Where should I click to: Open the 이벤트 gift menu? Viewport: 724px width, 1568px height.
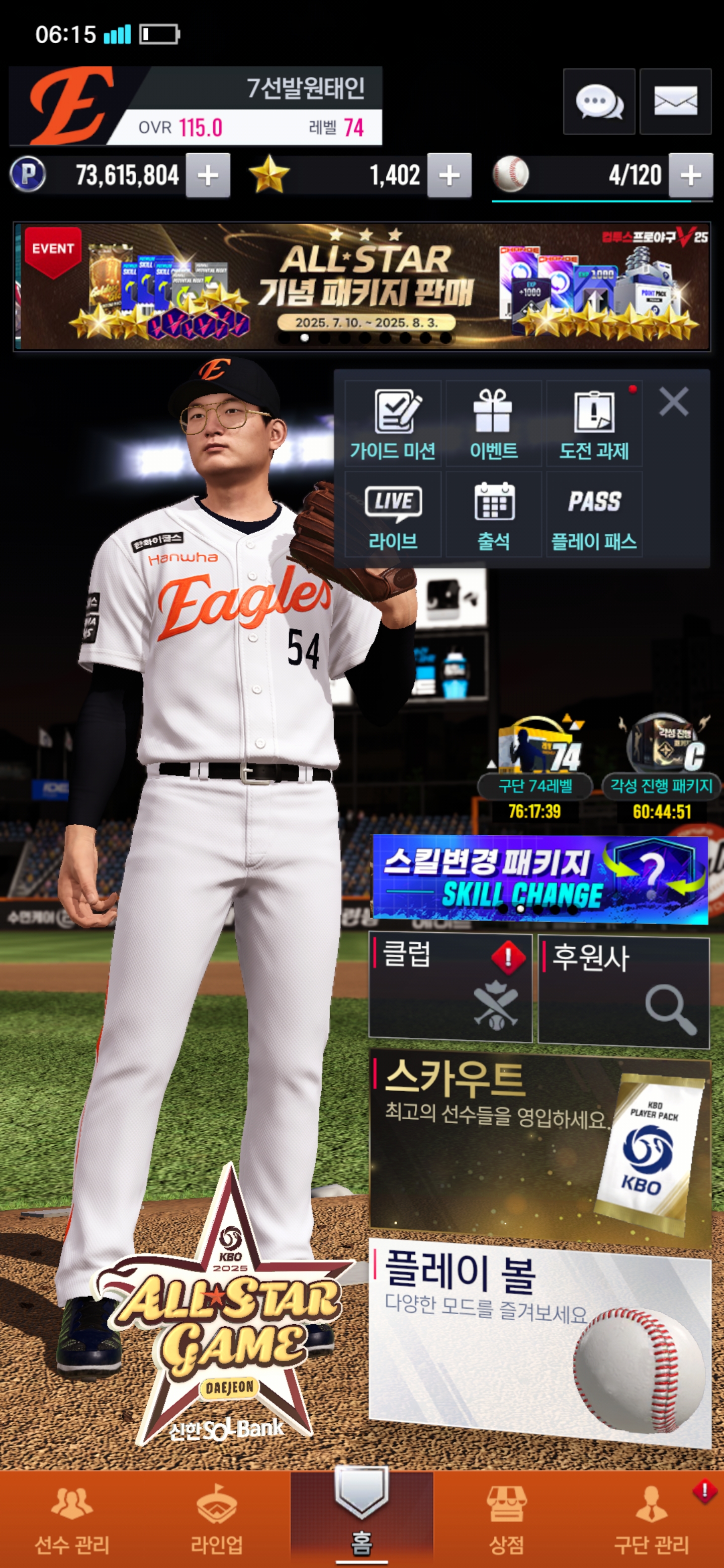[x=493, y=424]
